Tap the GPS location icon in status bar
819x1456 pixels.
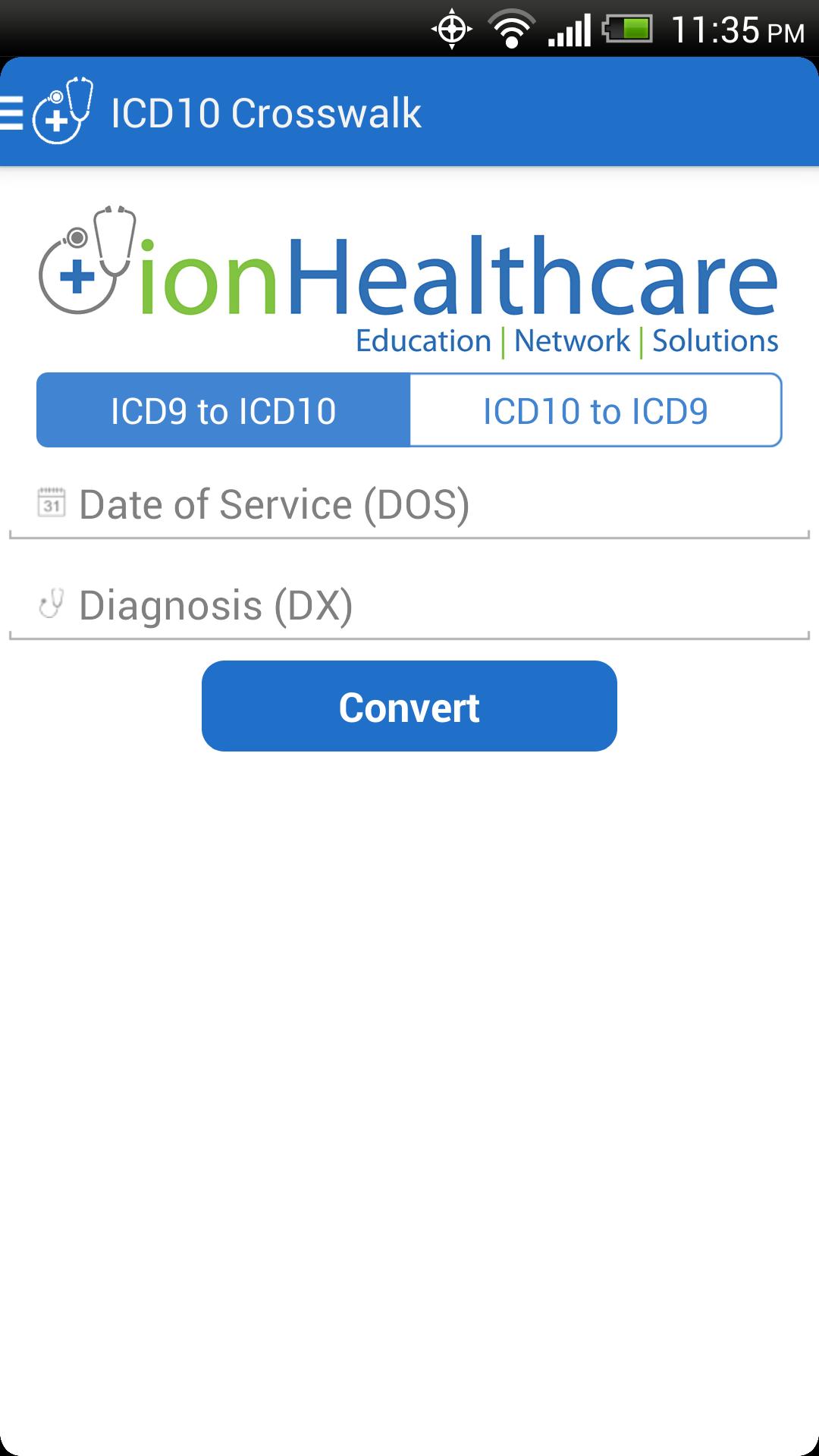click(452, 28)
